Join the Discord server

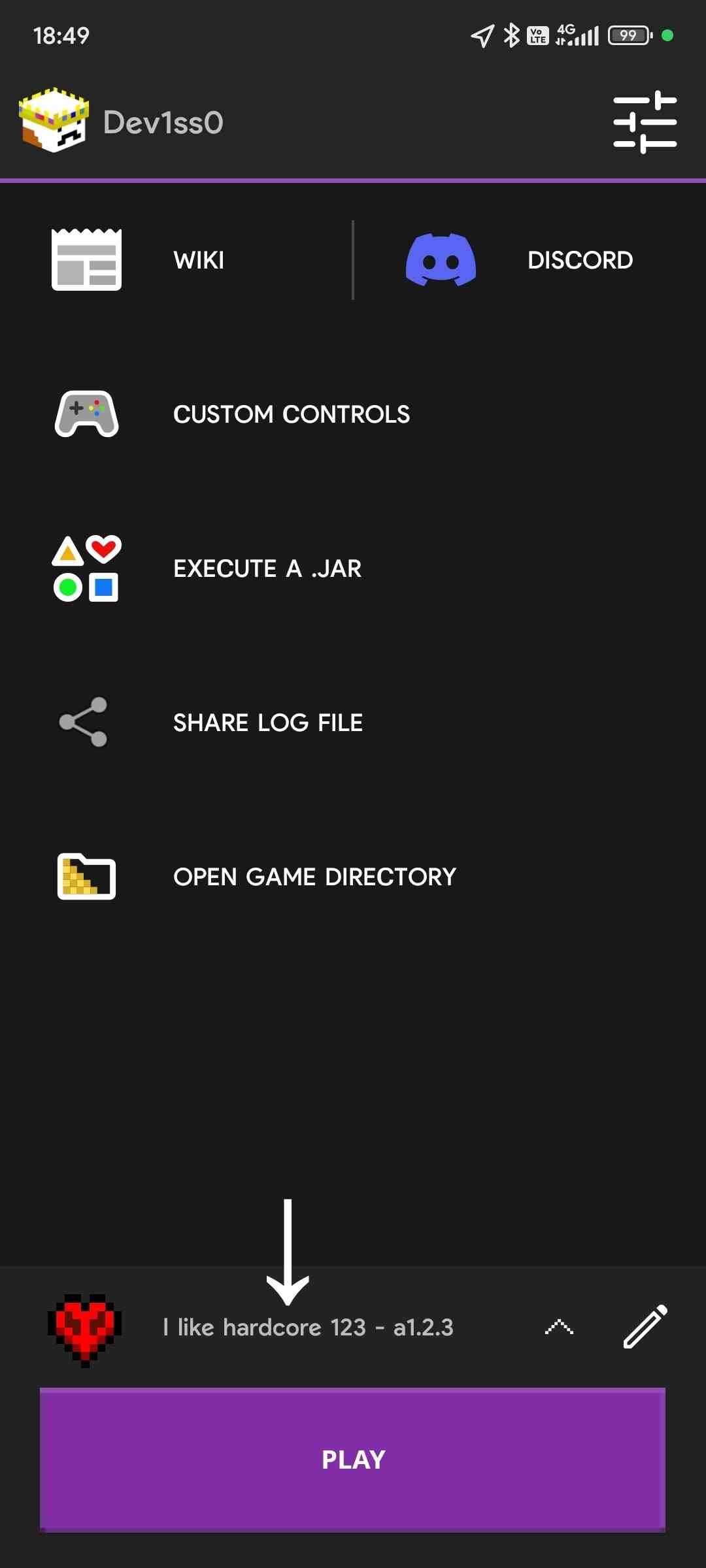[529, 260]
